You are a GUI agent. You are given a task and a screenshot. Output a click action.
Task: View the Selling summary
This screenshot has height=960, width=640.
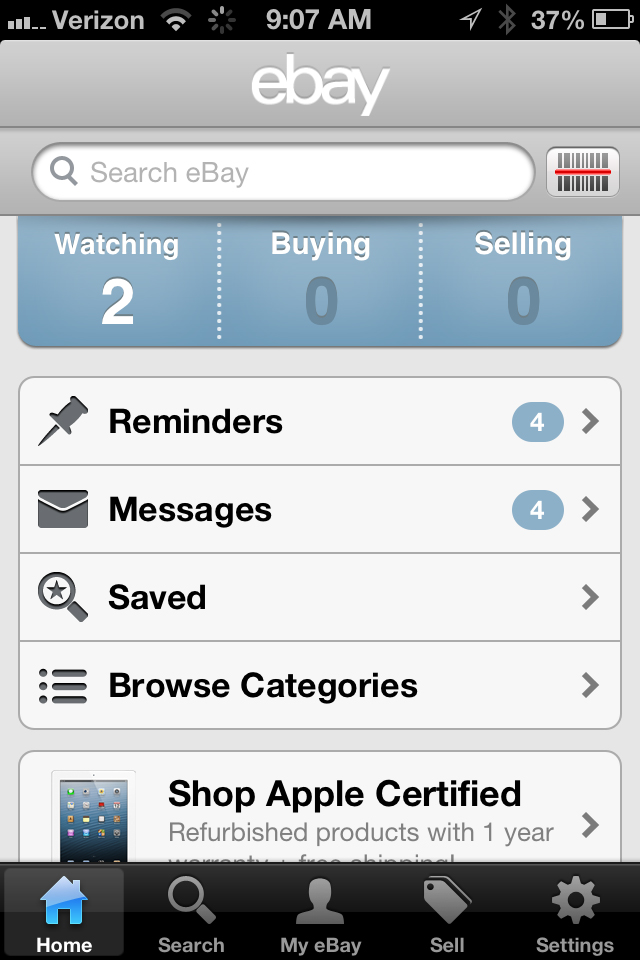pos(522,281)
